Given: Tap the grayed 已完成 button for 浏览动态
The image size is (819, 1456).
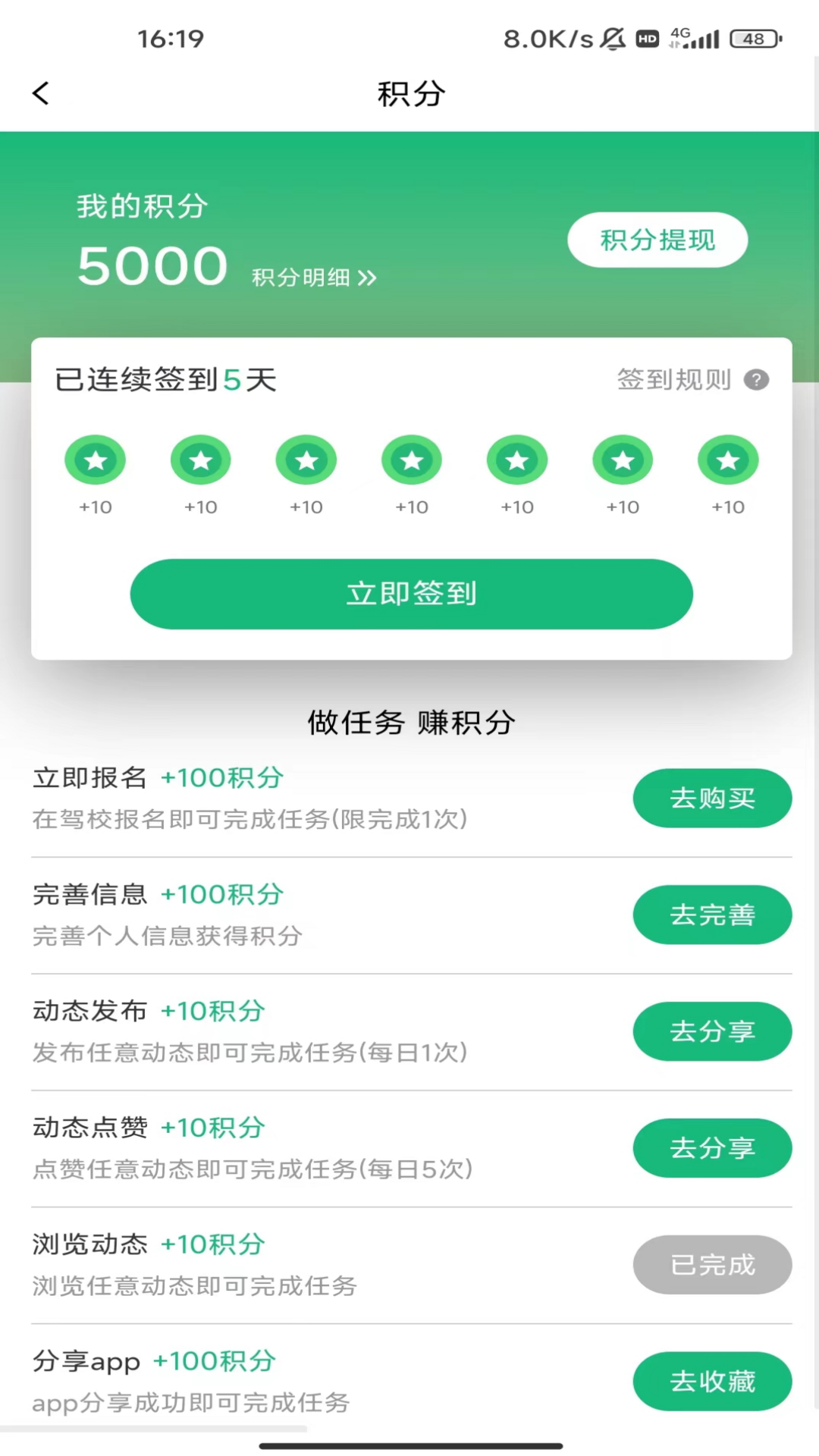Looking at the screenshot, I should [712, 1264].
